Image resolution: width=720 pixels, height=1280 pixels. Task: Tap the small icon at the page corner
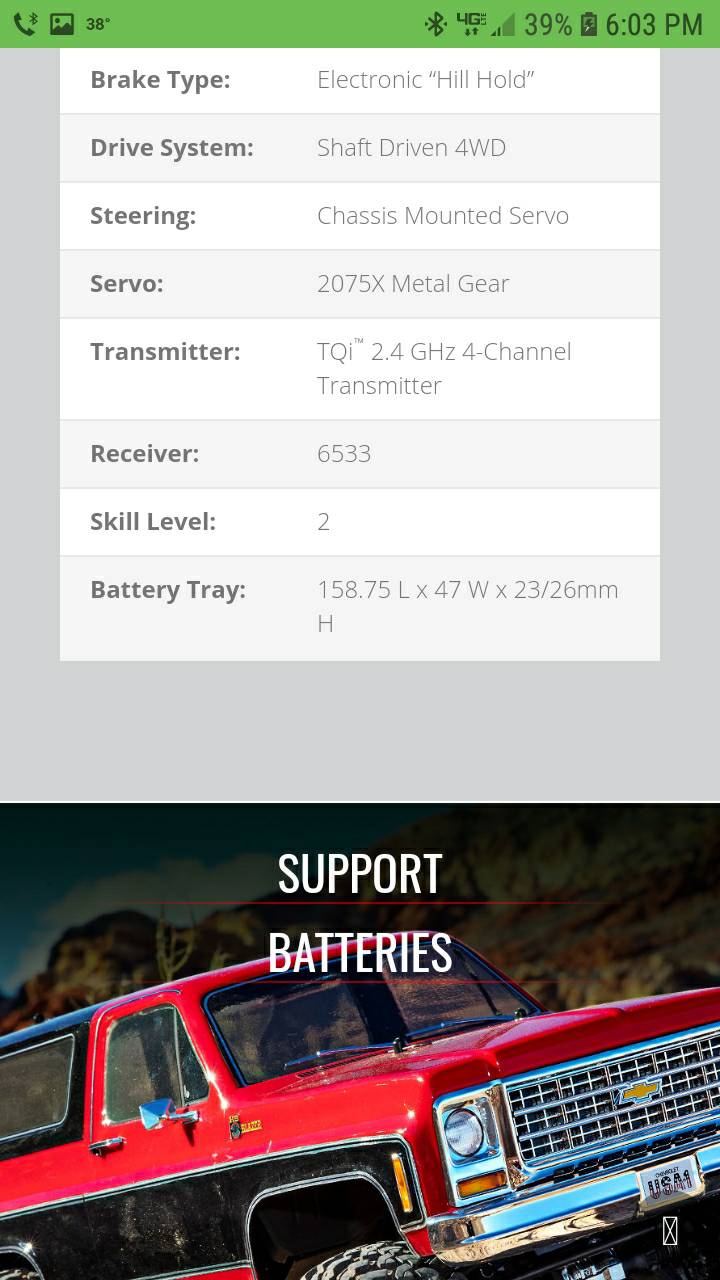670,1231
